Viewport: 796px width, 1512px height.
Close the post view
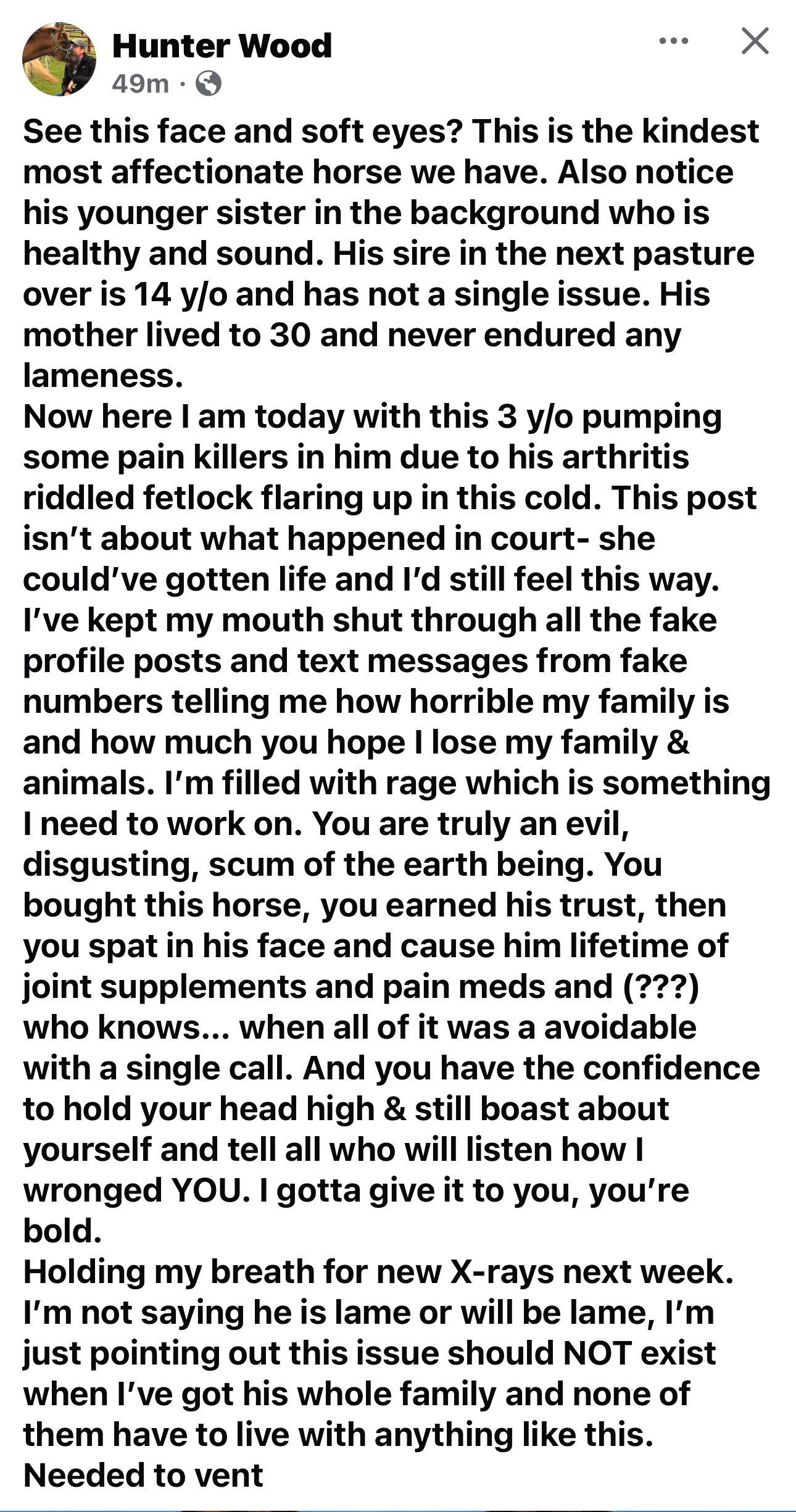755,41
